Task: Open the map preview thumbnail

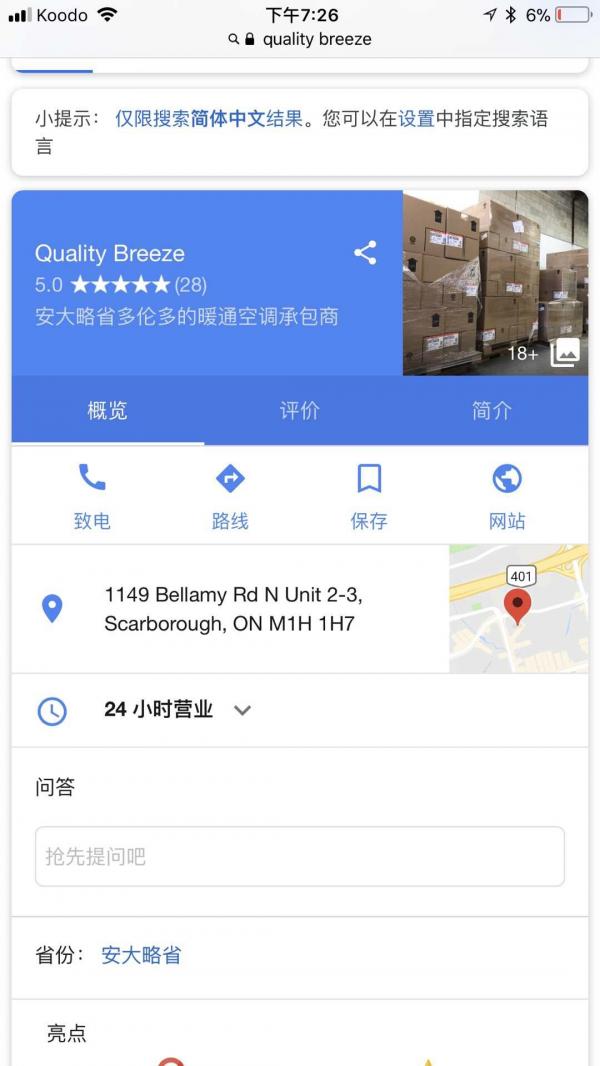Action: pyautogui.click(x=518, y=609)
